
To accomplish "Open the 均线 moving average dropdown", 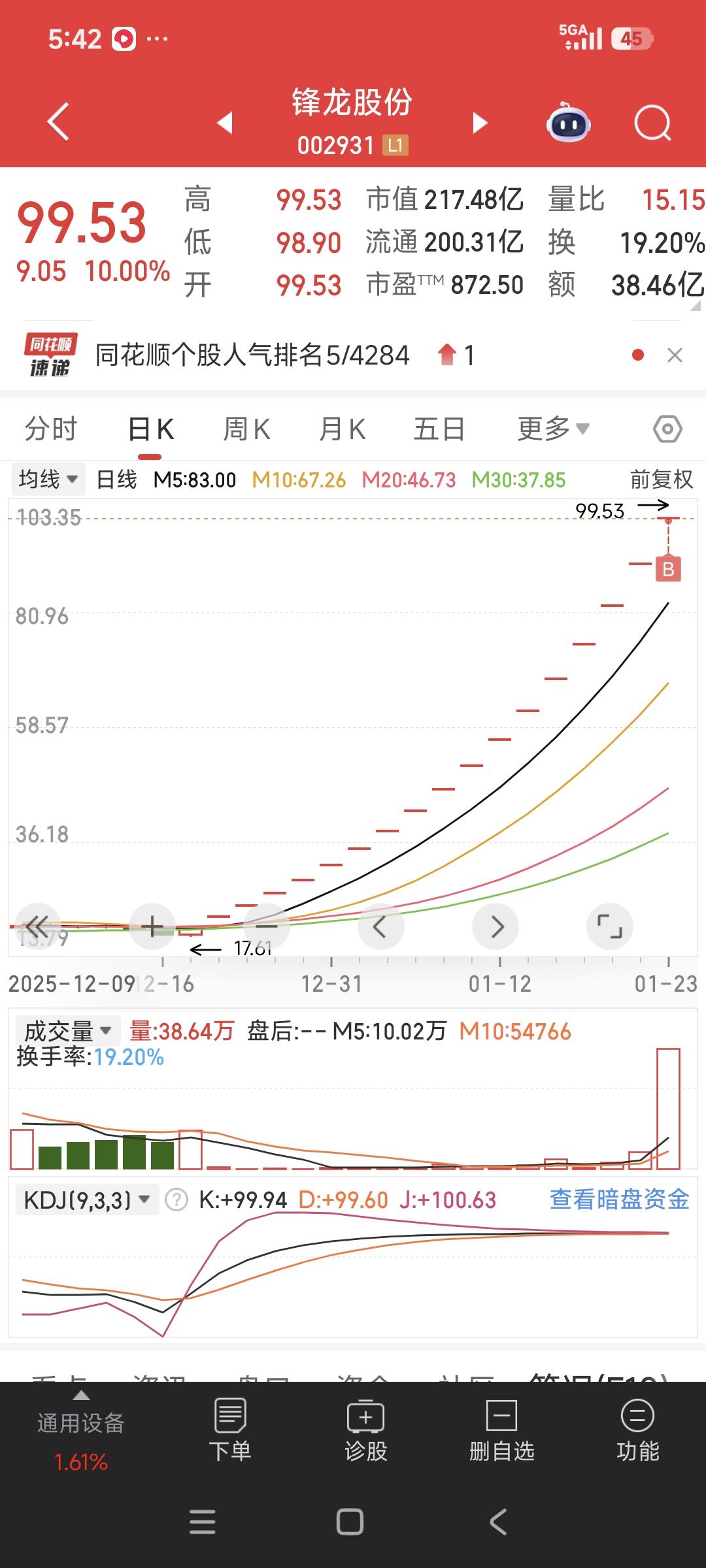I will click(x=48, y=479).
